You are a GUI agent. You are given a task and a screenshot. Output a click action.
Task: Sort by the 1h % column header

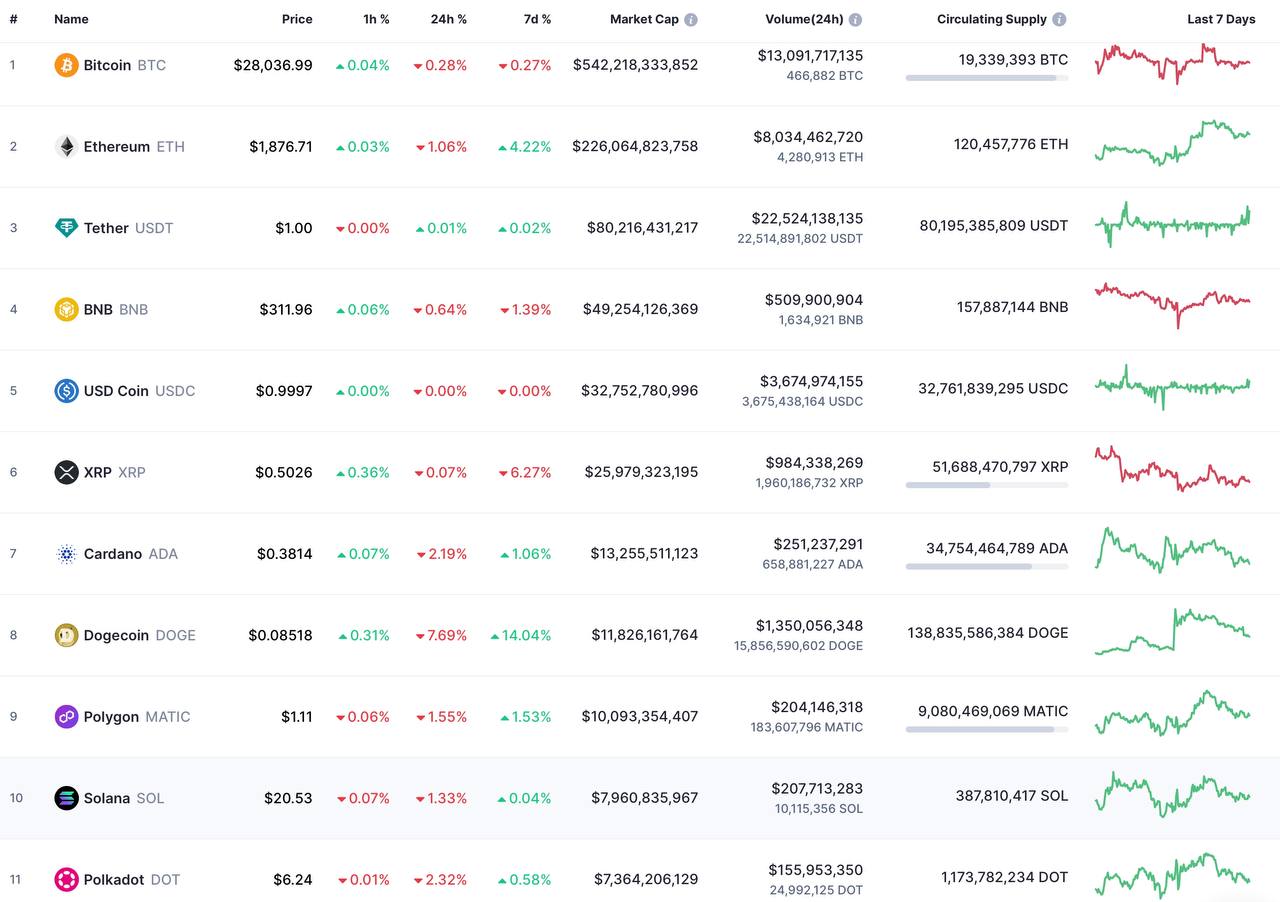[376, 19]
